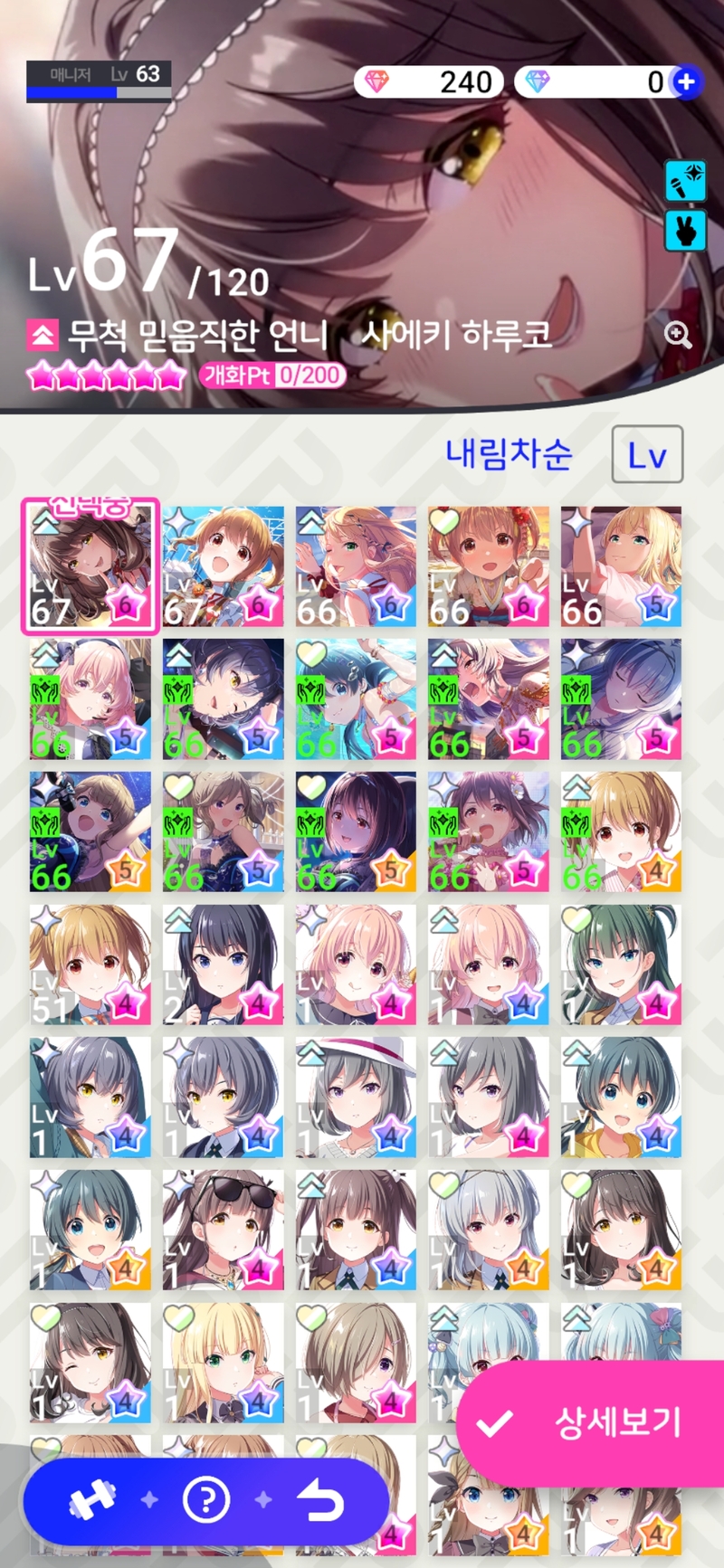Tap the plus icon to add gems

pos(687,82)
